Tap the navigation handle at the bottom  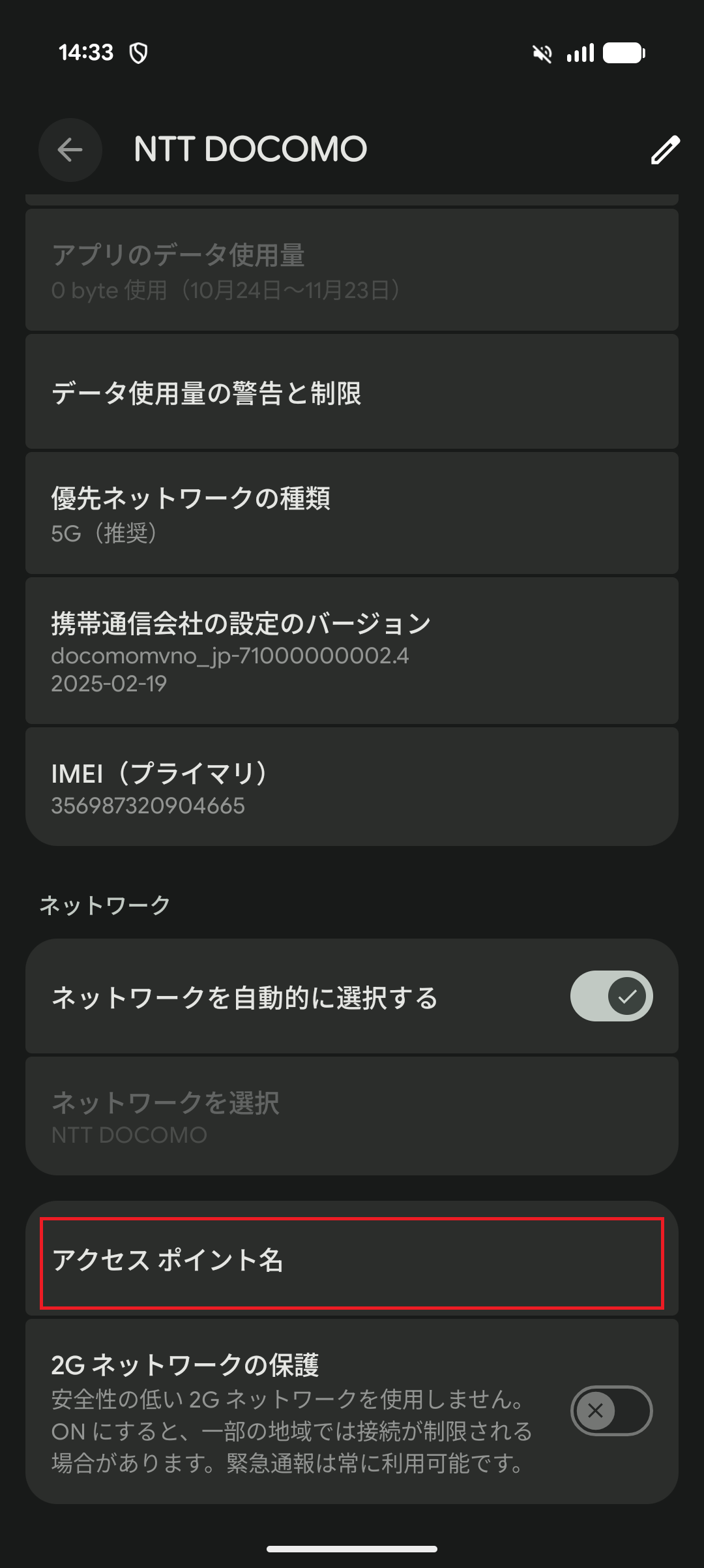click(352, 1548)
